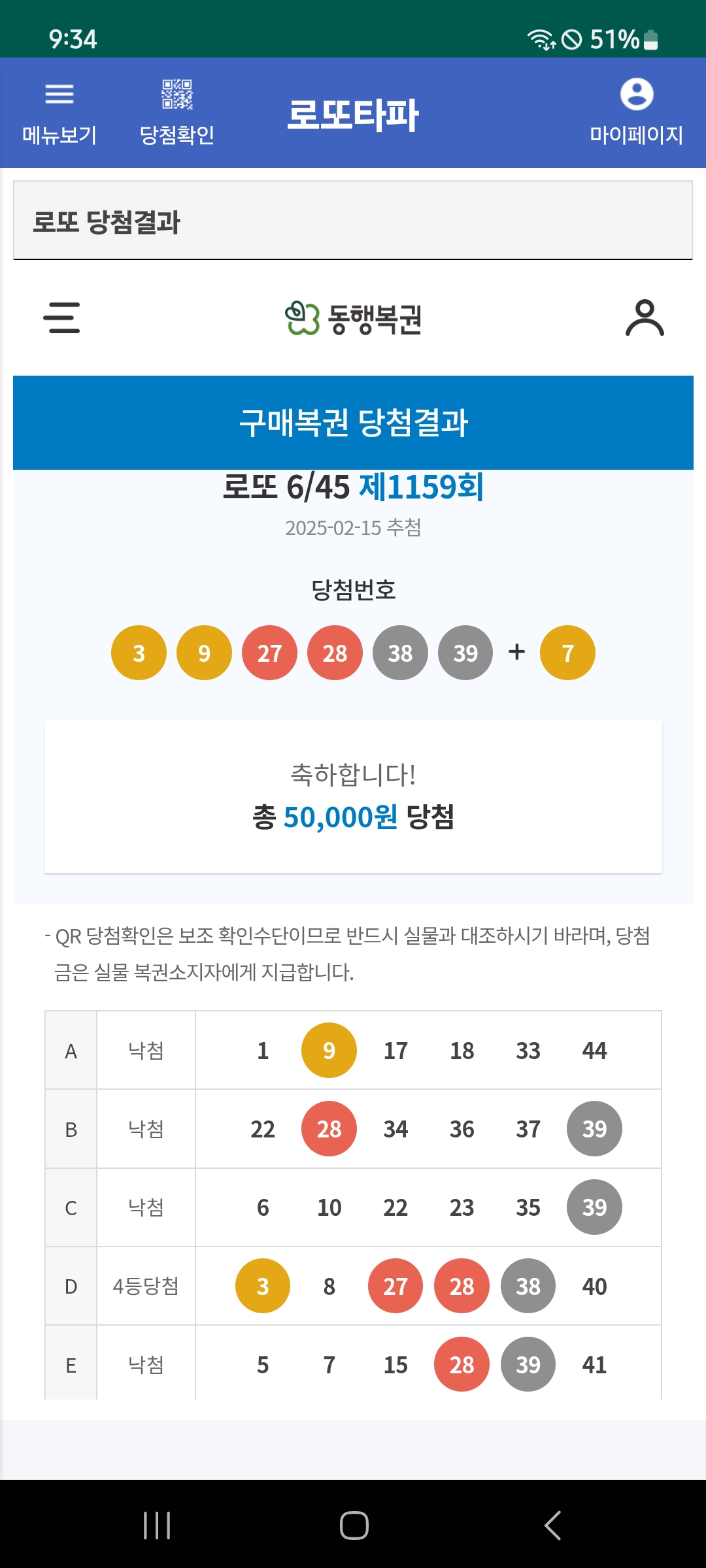This screenshot has width=706, height=1568.
Task: Open 당첨확인 QR scanner
Action: coord(177,112)
